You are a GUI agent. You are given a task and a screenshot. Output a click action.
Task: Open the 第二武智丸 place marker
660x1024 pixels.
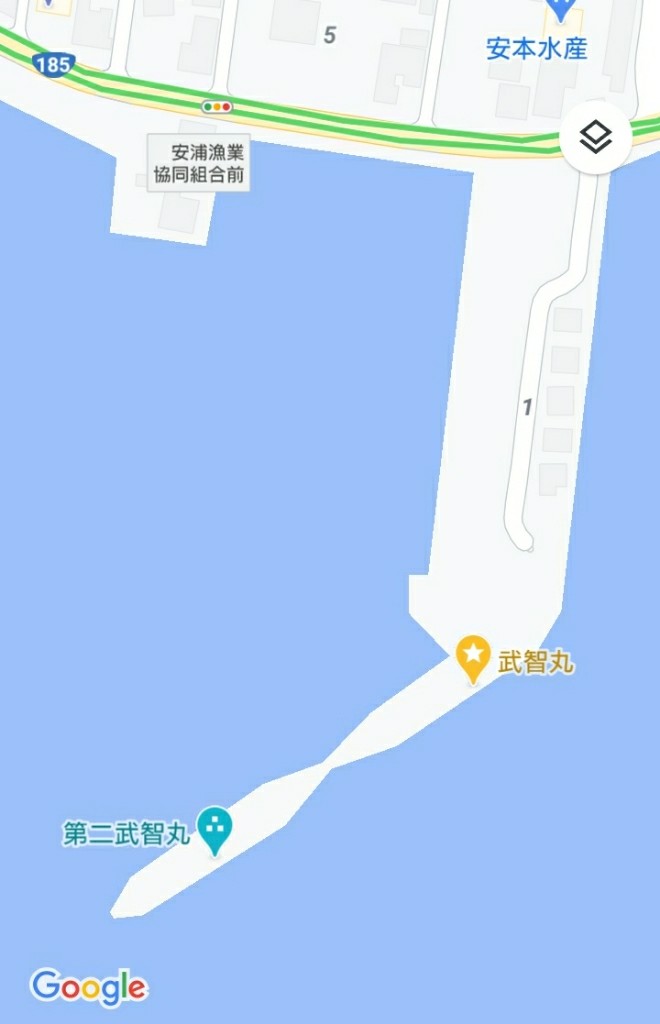click(214, 828)
